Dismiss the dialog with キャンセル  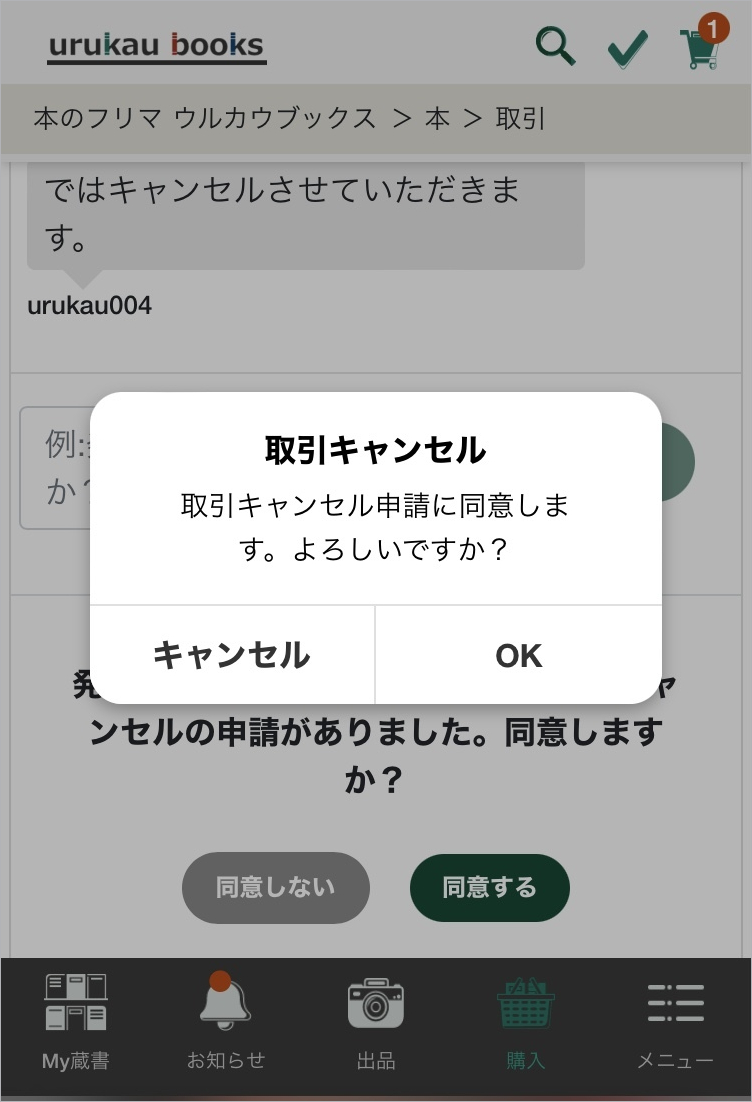point(232,655)
